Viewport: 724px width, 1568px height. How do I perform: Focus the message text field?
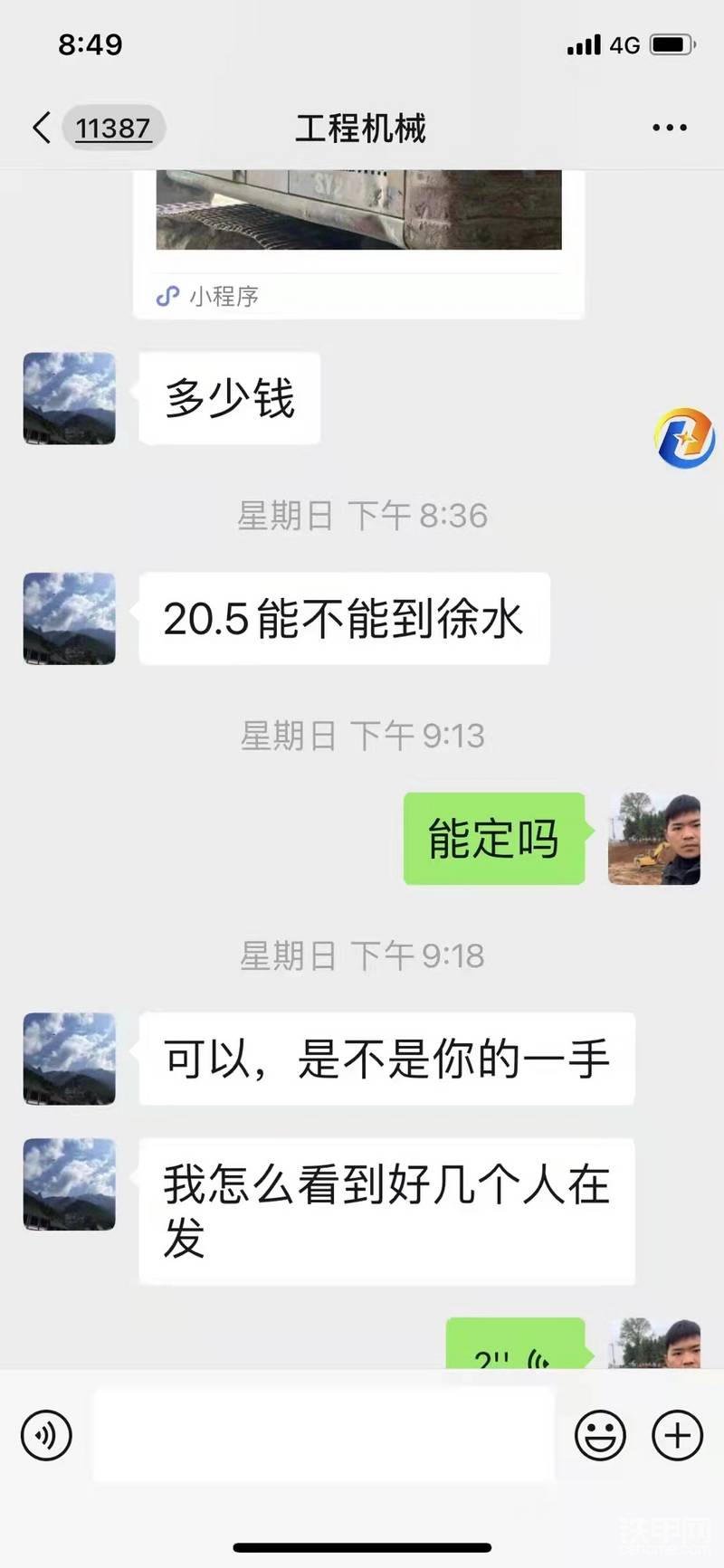(323, 1435)
